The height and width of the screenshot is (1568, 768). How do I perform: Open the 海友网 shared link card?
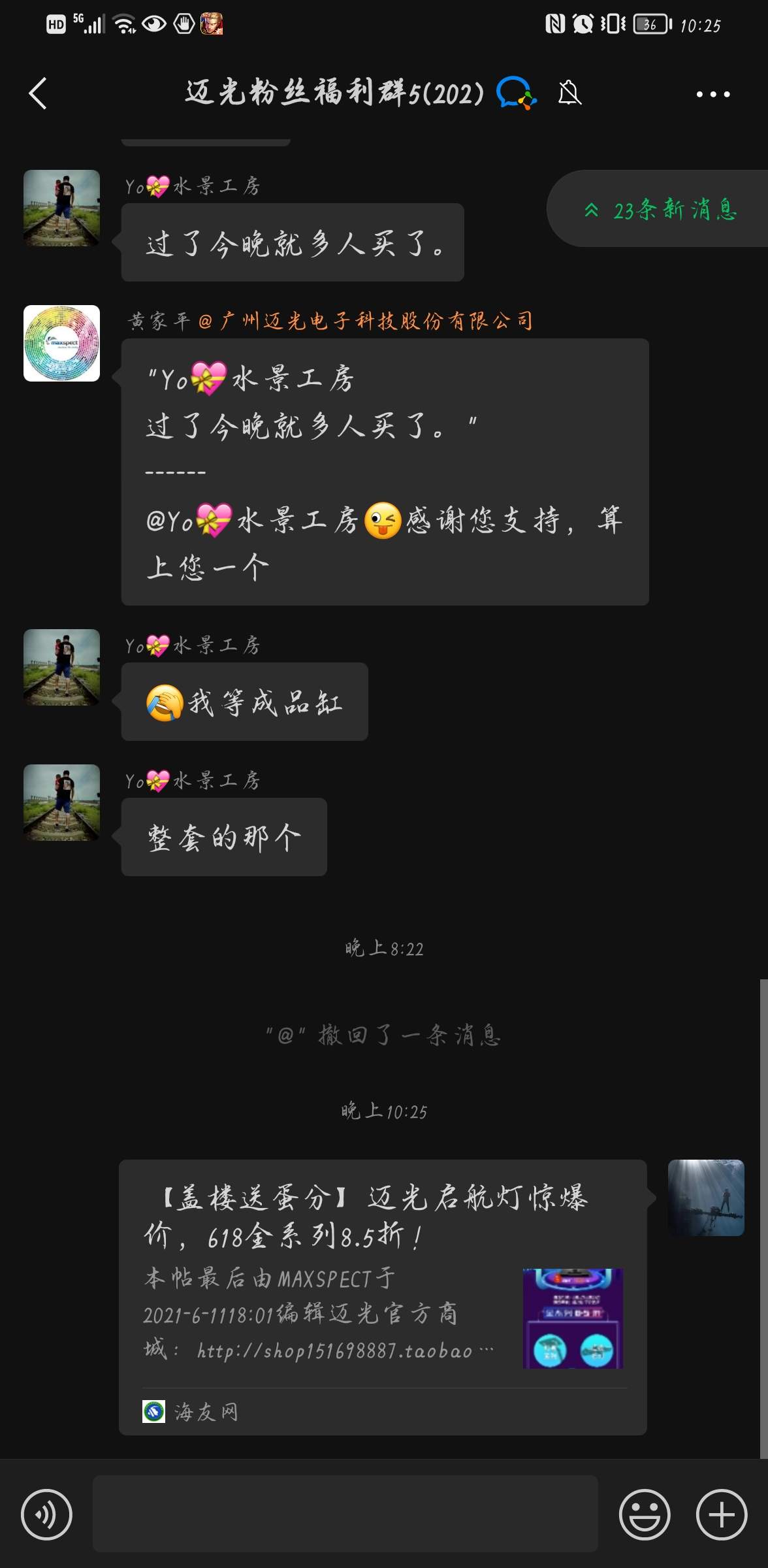383,1297
